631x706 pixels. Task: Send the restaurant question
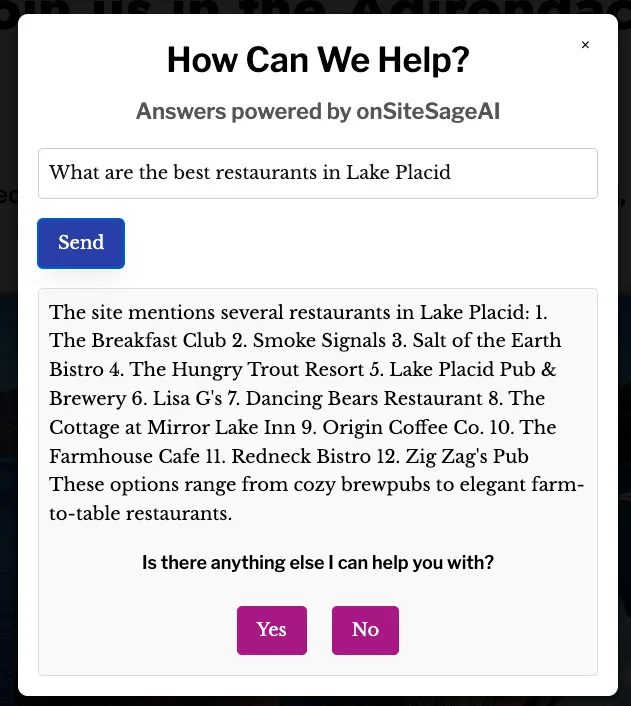[x=81, y=243]
